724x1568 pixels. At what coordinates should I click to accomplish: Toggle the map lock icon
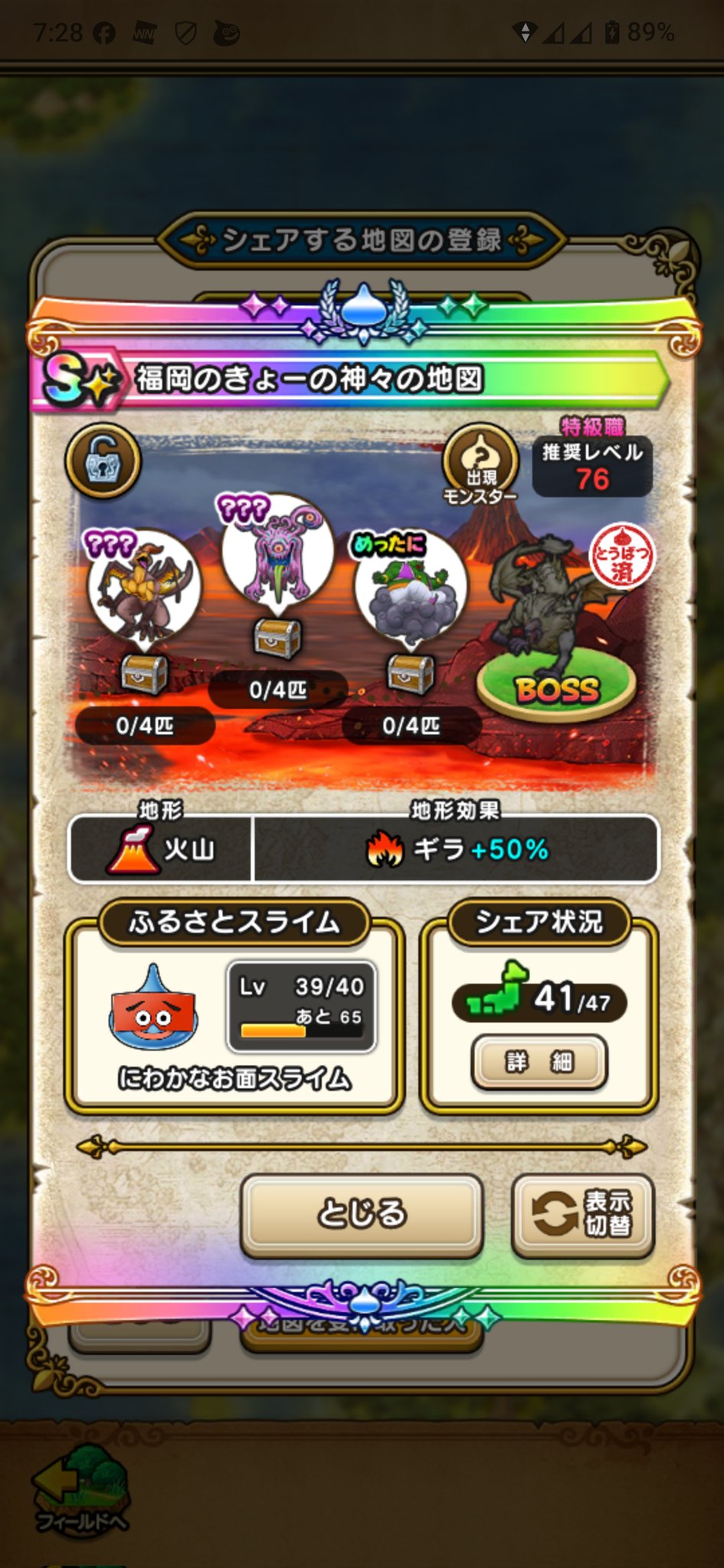coord(103,462)
